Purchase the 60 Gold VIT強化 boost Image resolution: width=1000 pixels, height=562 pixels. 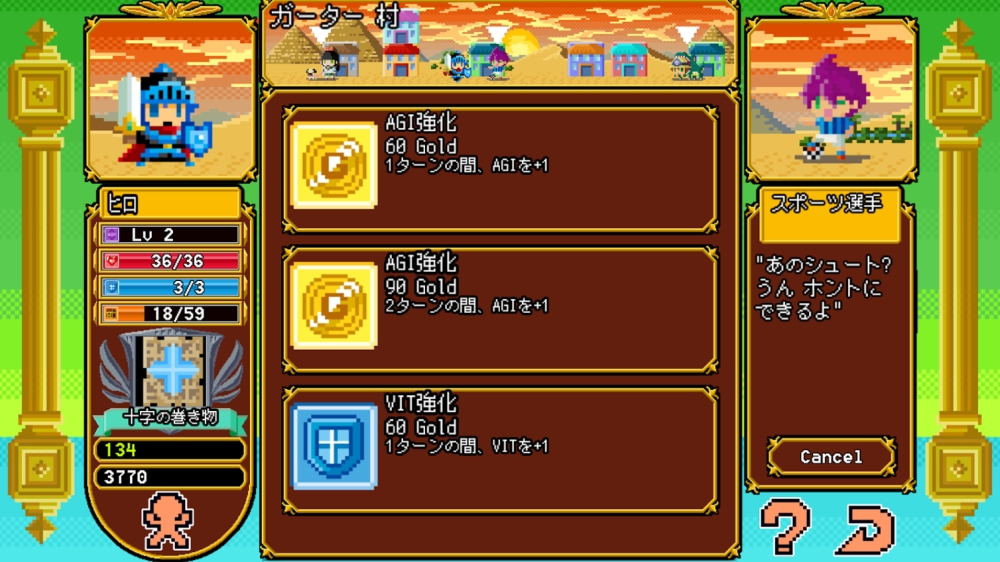point(500,449)
